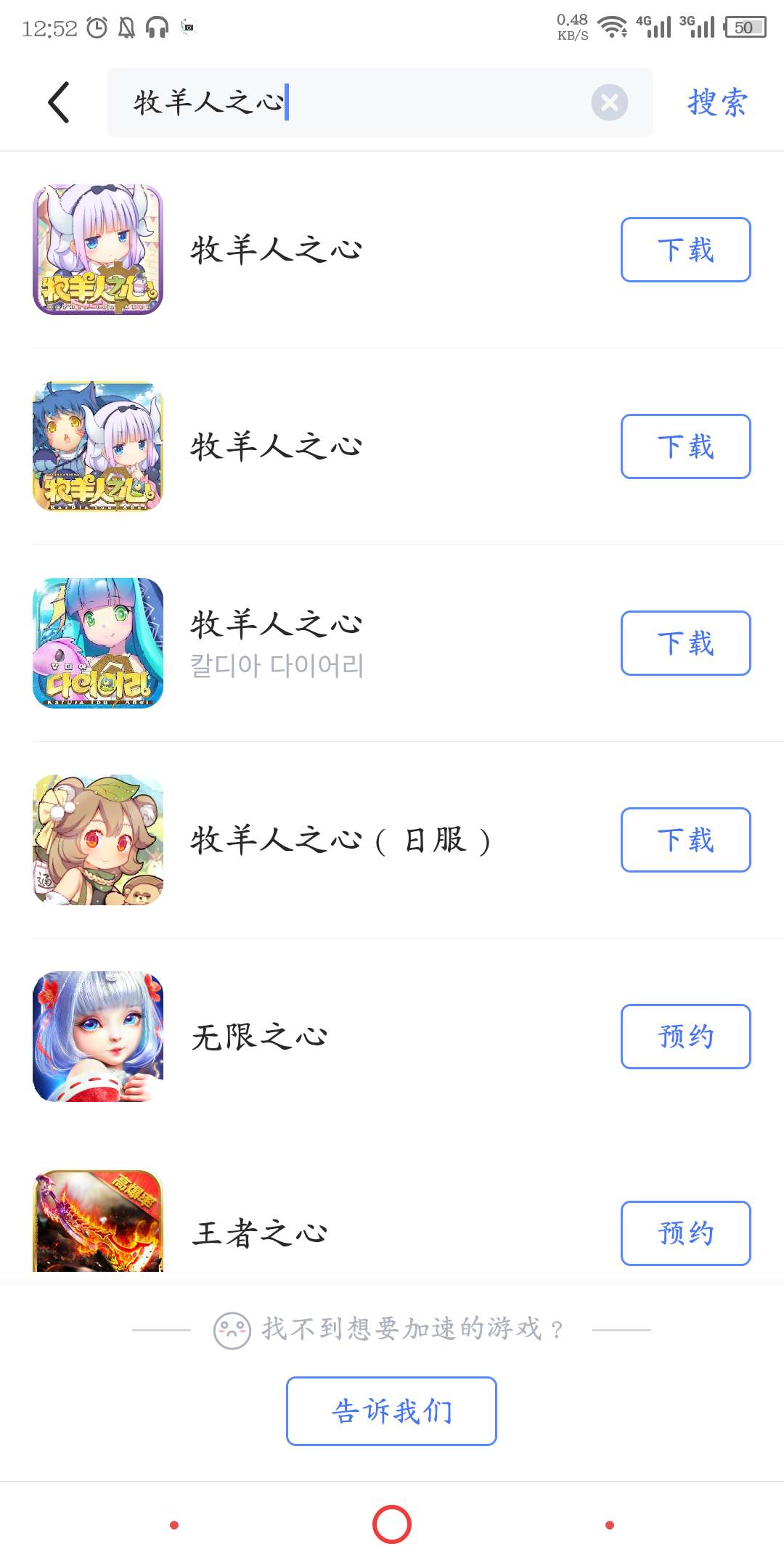784x1568 pixels.
Task: Go back with the arrow icon
Action: pos(59,102)
